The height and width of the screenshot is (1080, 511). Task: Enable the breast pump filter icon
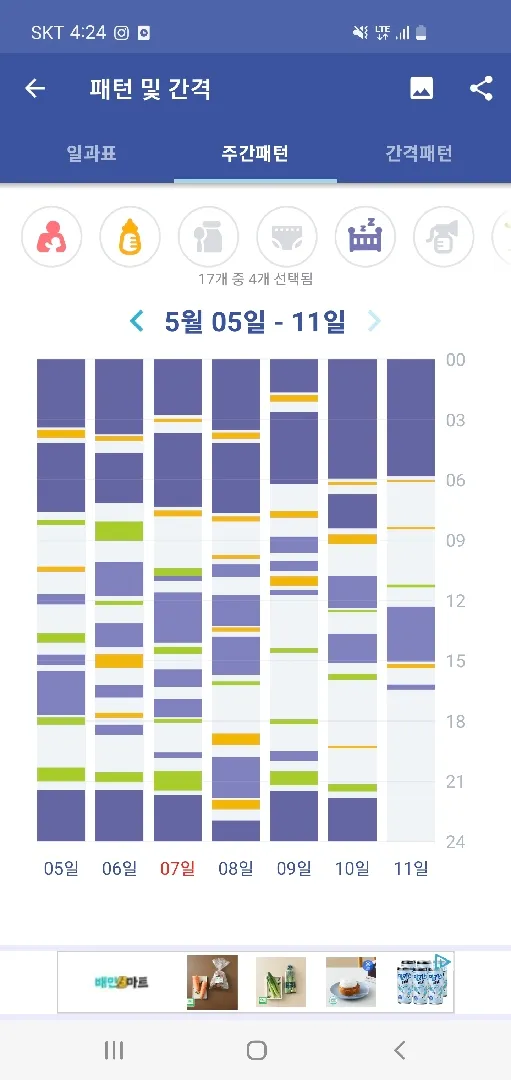444,237
